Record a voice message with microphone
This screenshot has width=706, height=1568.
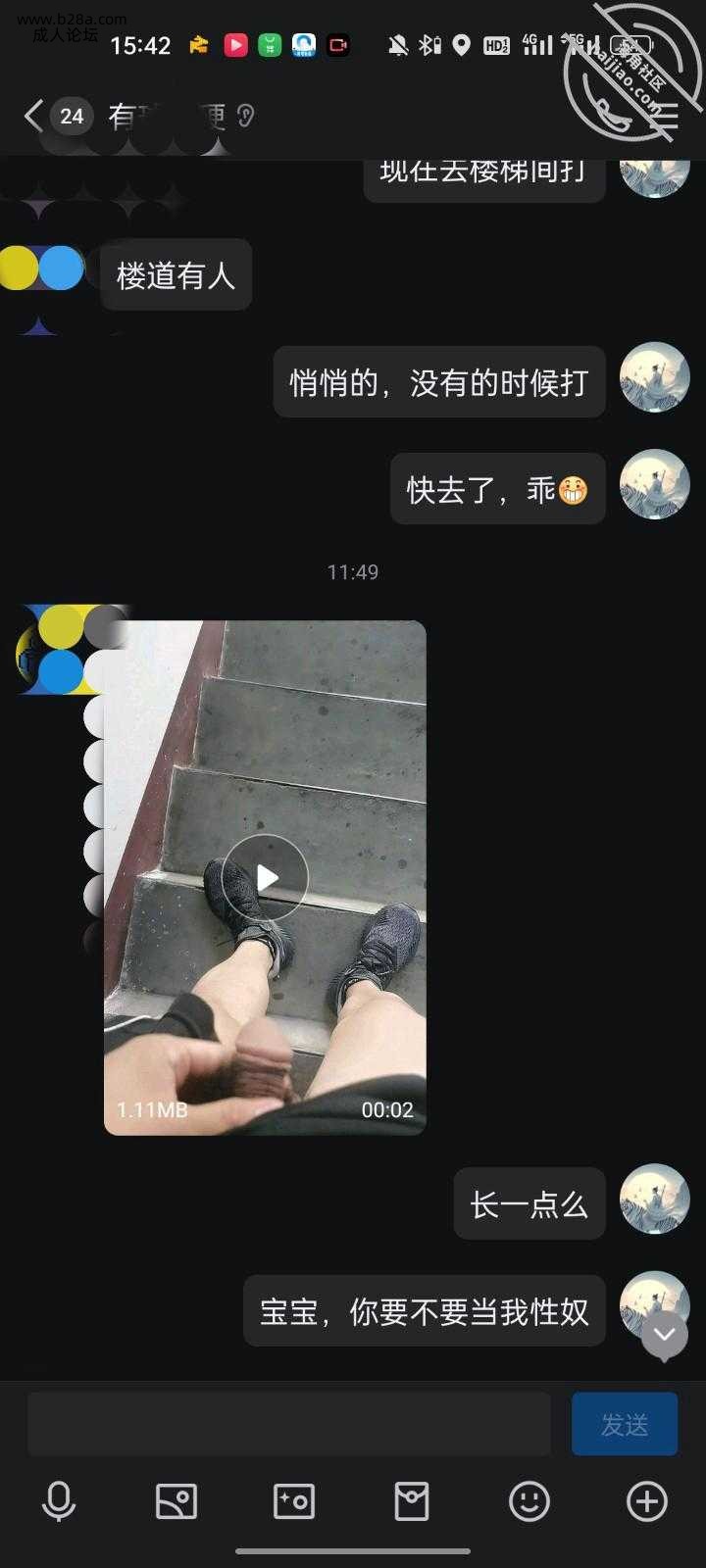click(x=59, y=1500)
